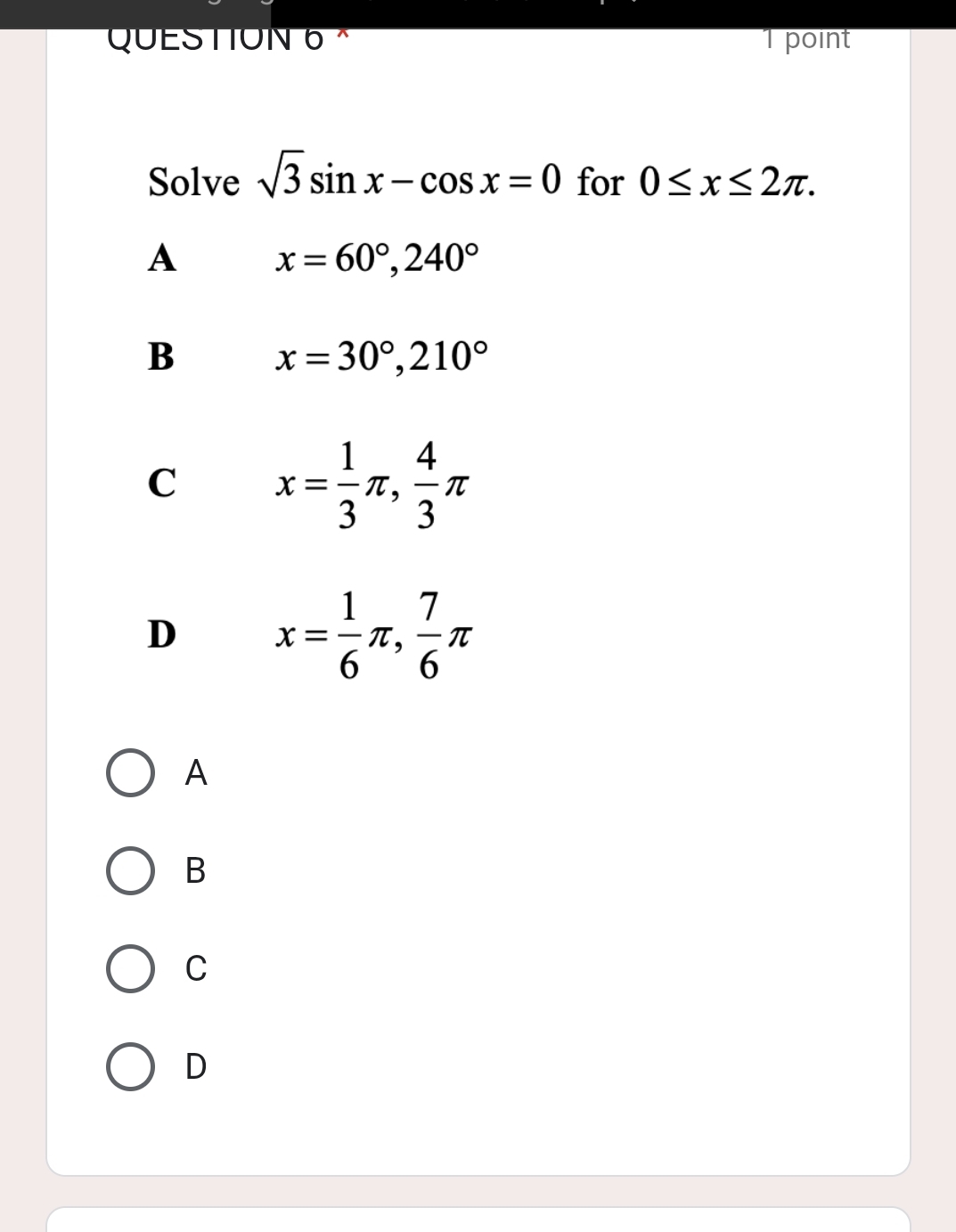Click the answer label D
The image size is (956, 1232).
click(194, 1065)
